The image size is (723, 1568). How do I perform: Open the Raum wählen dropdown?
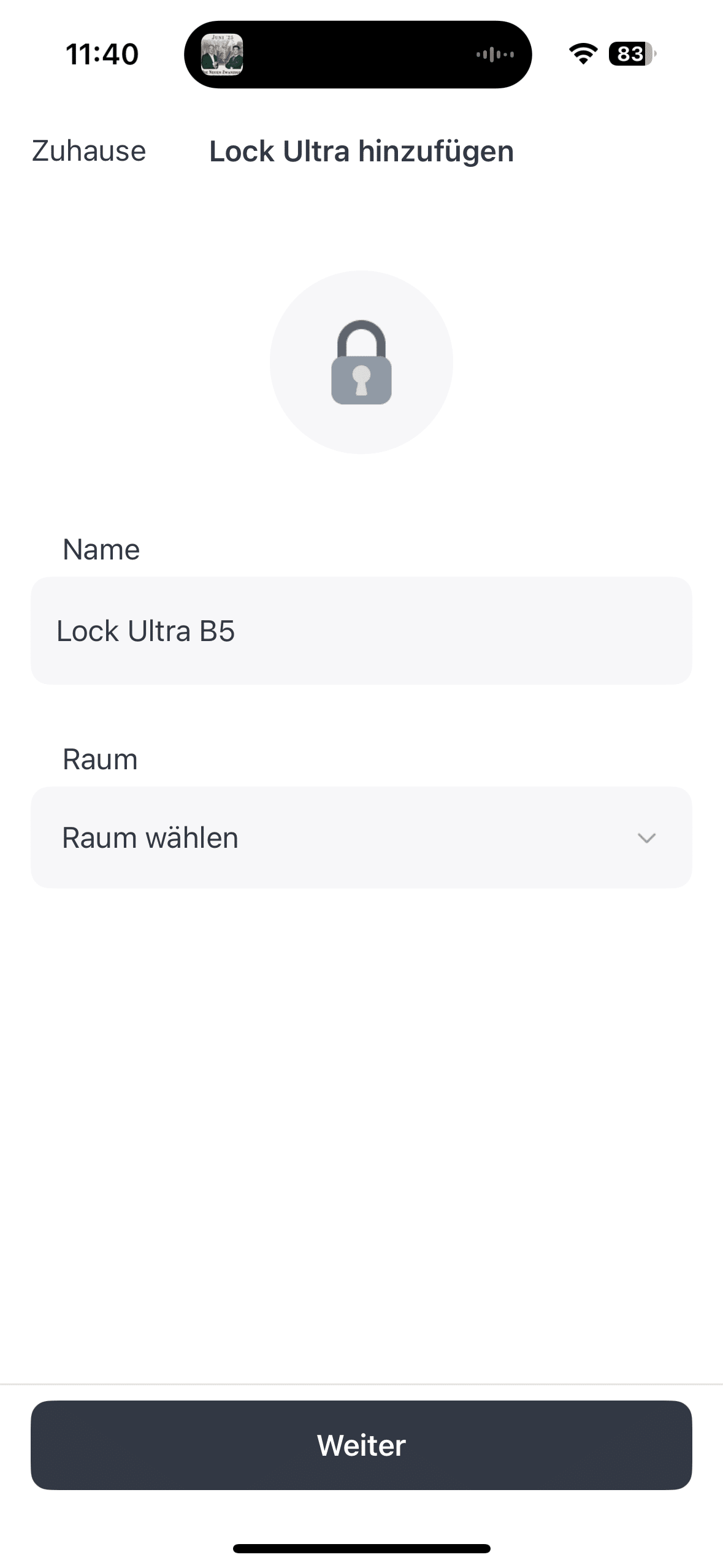361,837
